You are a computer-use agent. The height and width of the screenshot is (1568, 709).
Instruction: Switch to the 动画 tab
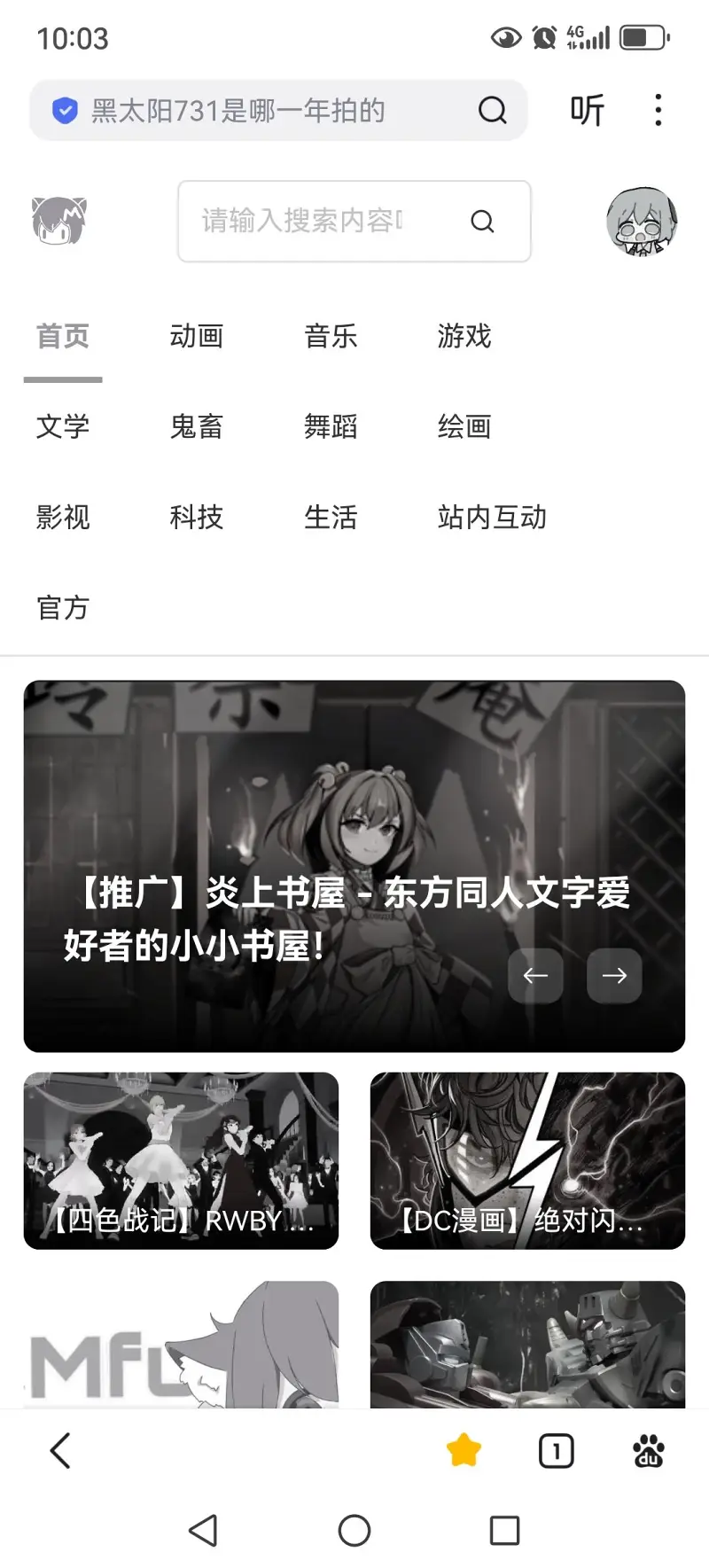click(x=197, y=336)
